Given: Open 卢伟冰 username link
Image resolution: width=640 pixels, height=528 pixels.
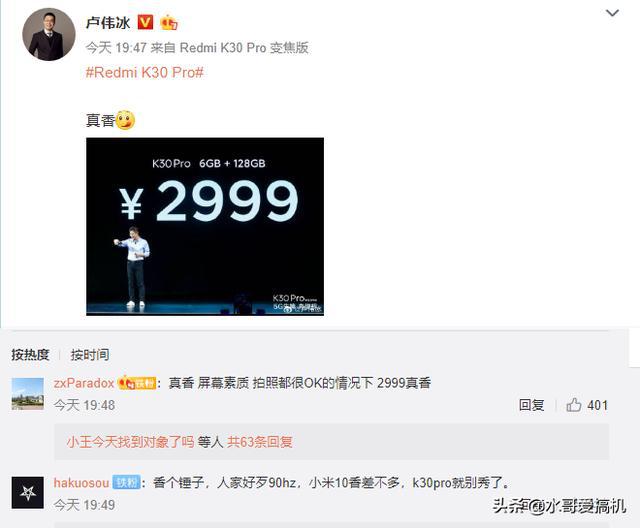Looking at the screenshot, I should pyautogui.click(x=108, y=22).
